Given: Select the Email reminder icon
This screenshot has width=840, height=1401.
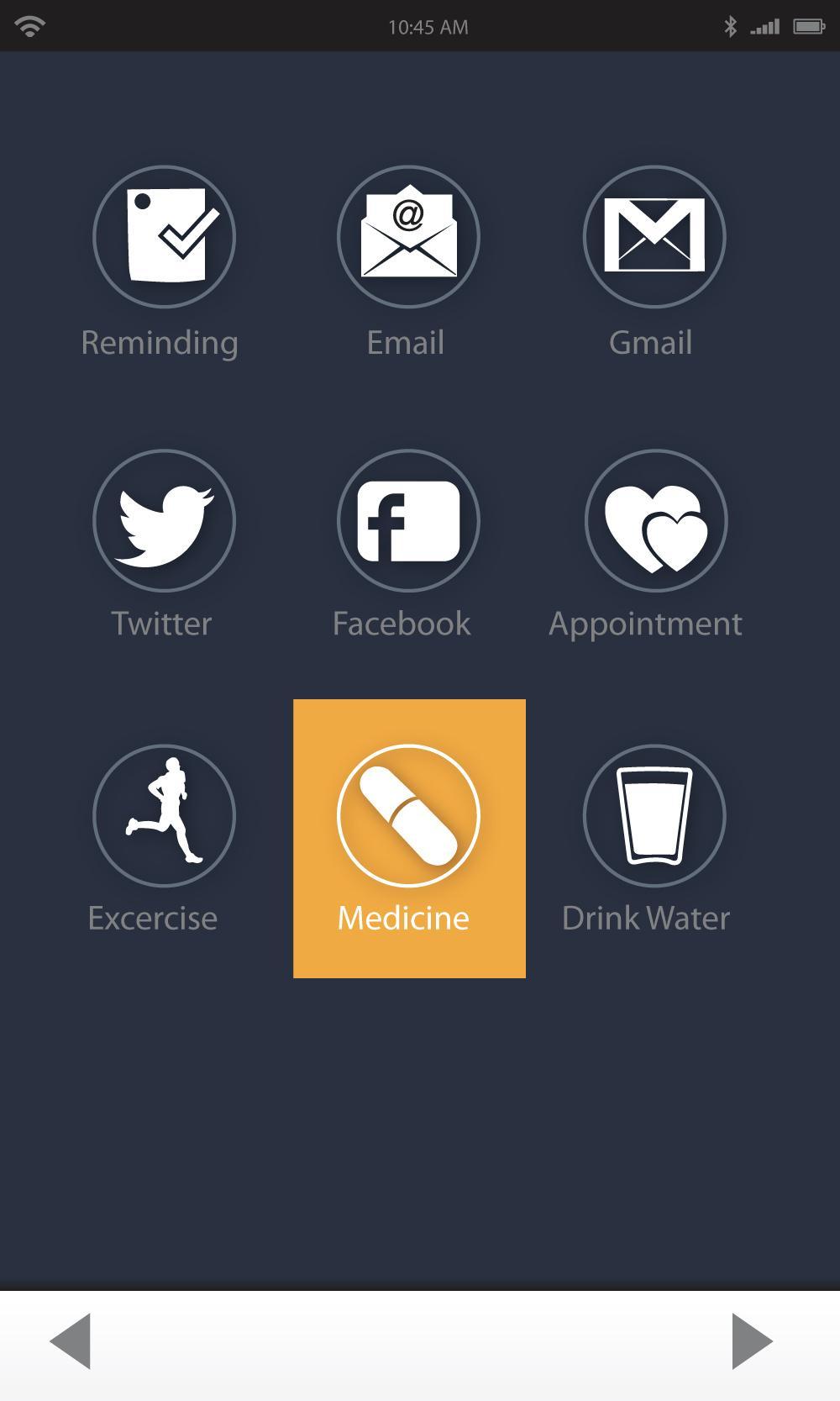Looking at the screenshot, I should click(x=407, y=237).
